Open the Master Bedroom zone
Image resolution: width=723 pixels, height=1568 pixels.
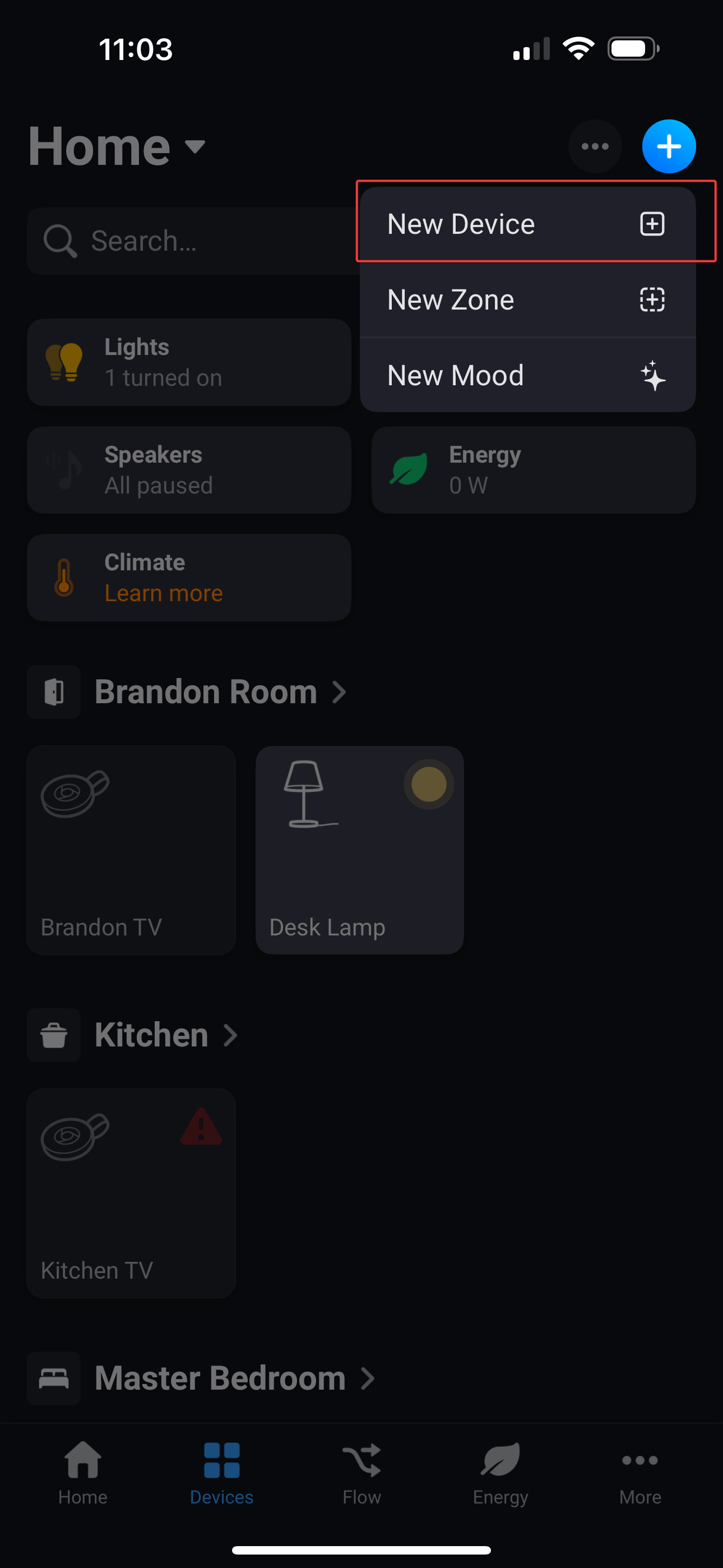click(220, 1378)
